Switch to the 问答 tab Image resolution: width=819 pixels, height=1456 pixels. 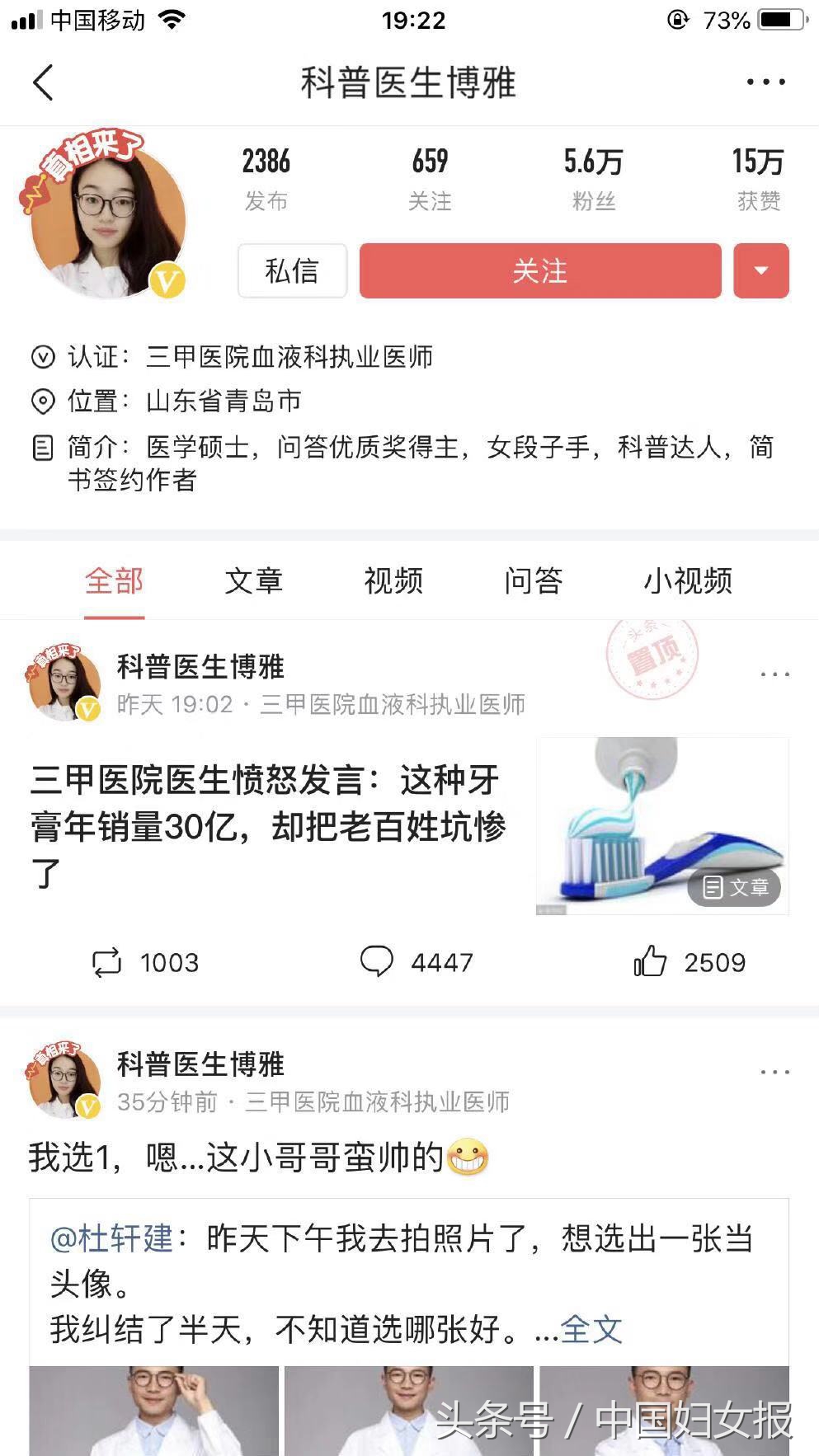click(534, 581)
